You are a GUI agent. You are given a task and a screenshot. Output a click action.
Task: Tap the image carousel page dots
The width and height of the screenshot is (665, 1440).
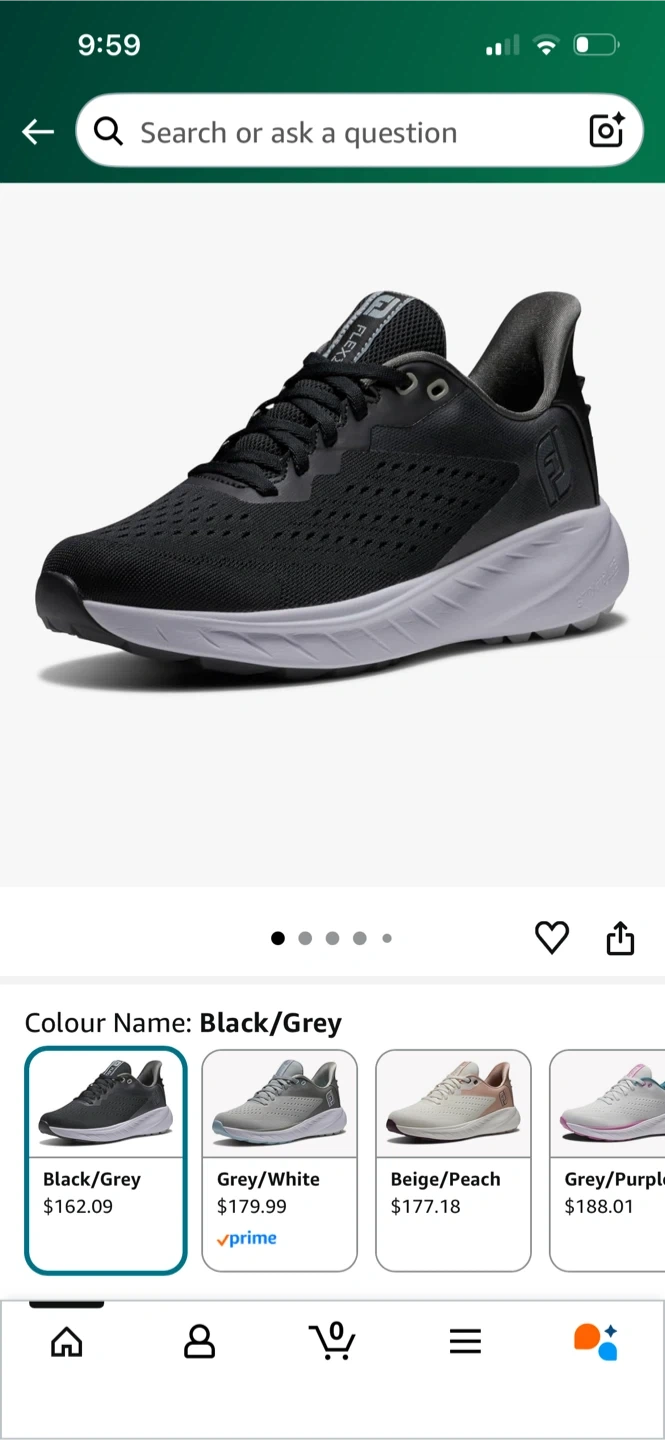coord(332,938)
